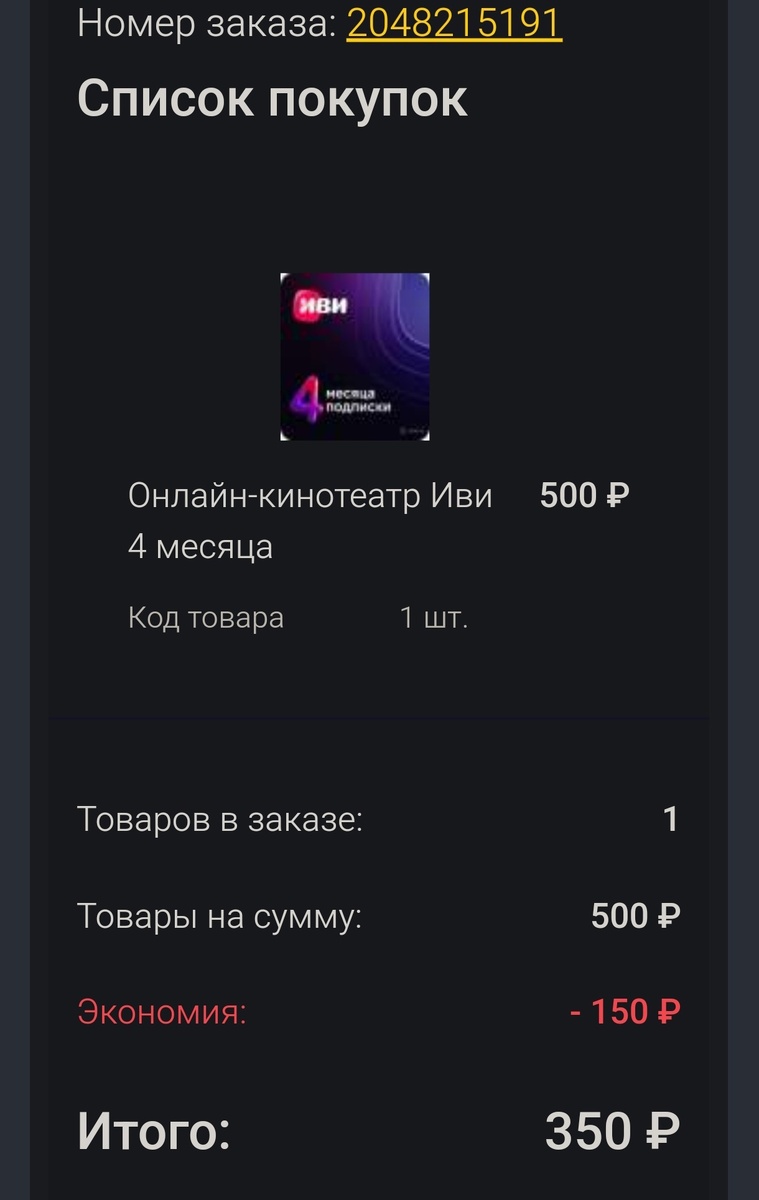Viewport: 759px width, 1200px height.
Task: Select the product name Онлайн-кинотеатр Иви
Action: pos(310,495)
